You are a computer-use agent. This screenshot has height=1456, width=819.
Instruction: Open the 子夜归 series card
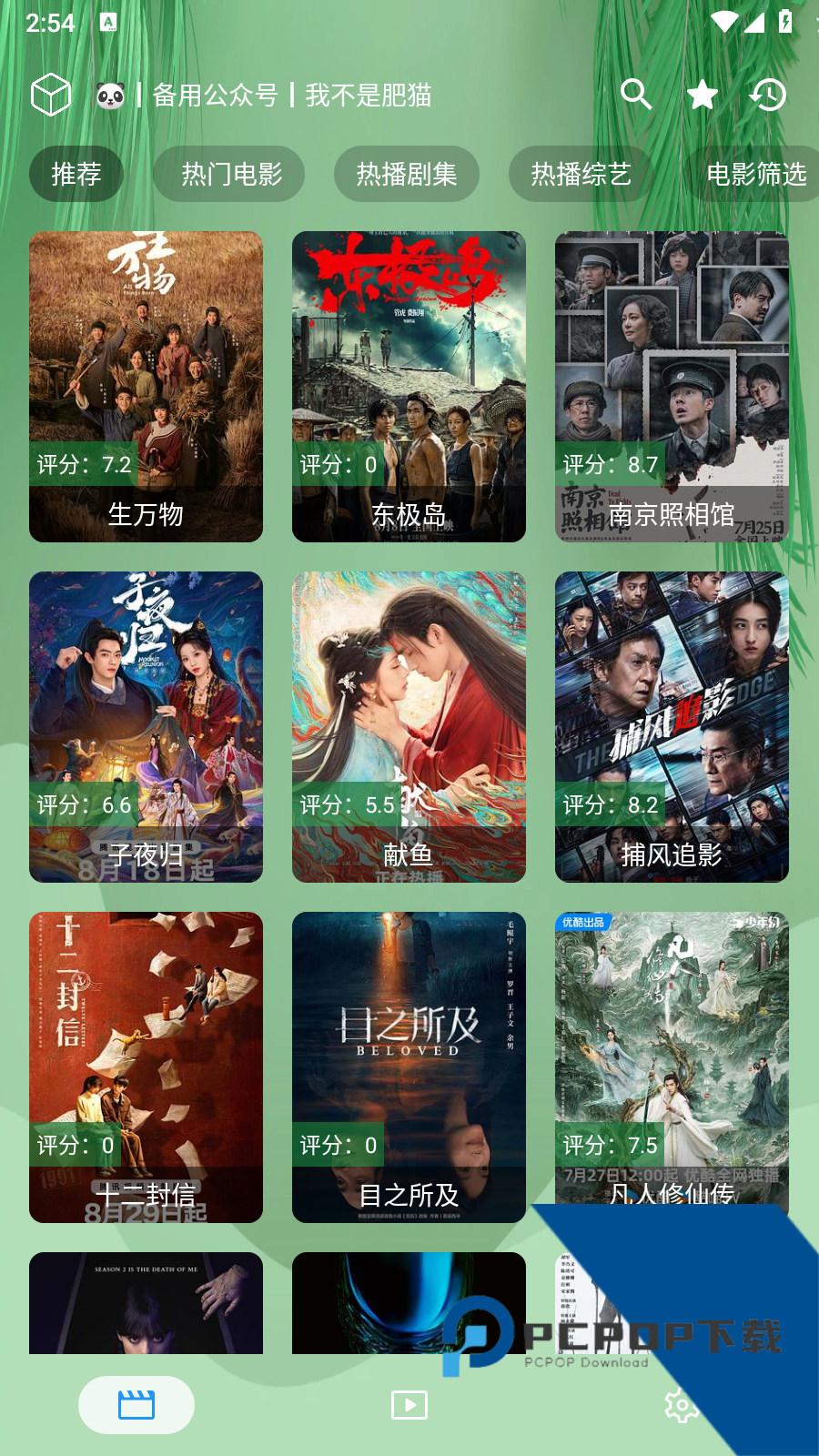[x=146, y=727]
